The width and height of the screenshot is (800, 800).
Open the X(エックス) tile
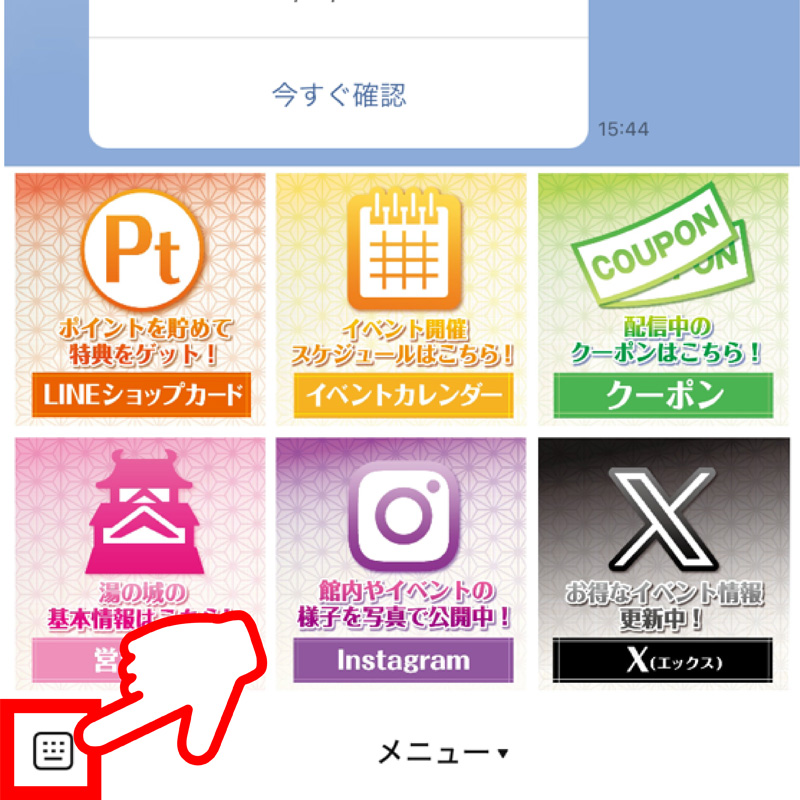pos(663,560)
